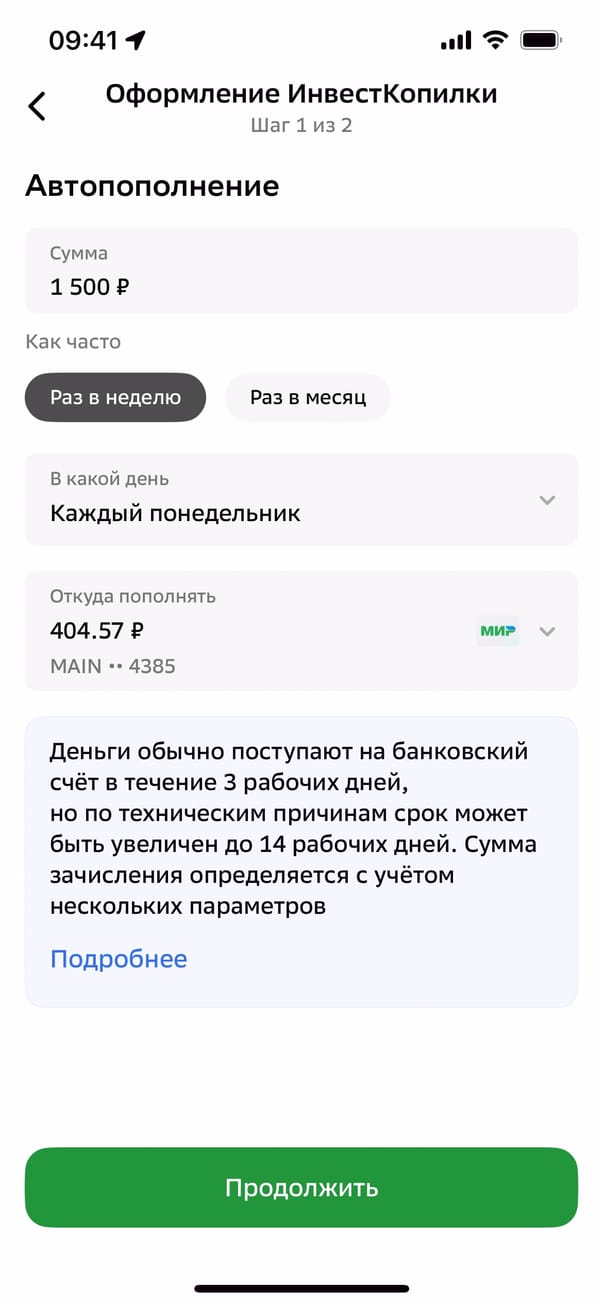
Task: Edit the Сумма amount field
Action: pos(300,271)
